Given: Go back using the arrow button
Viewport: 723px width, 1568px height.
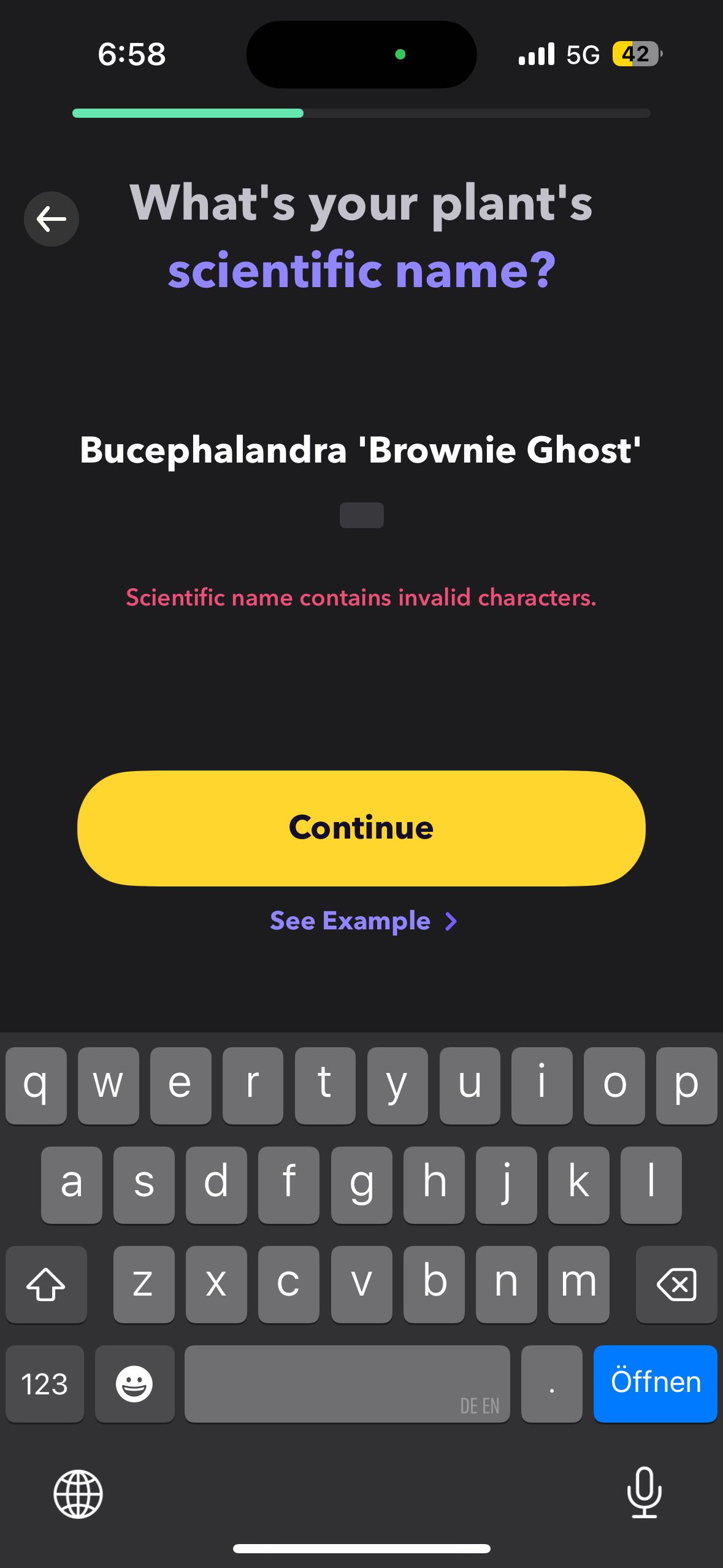Looking at the screenshot, I should click(x=52, y=219).
